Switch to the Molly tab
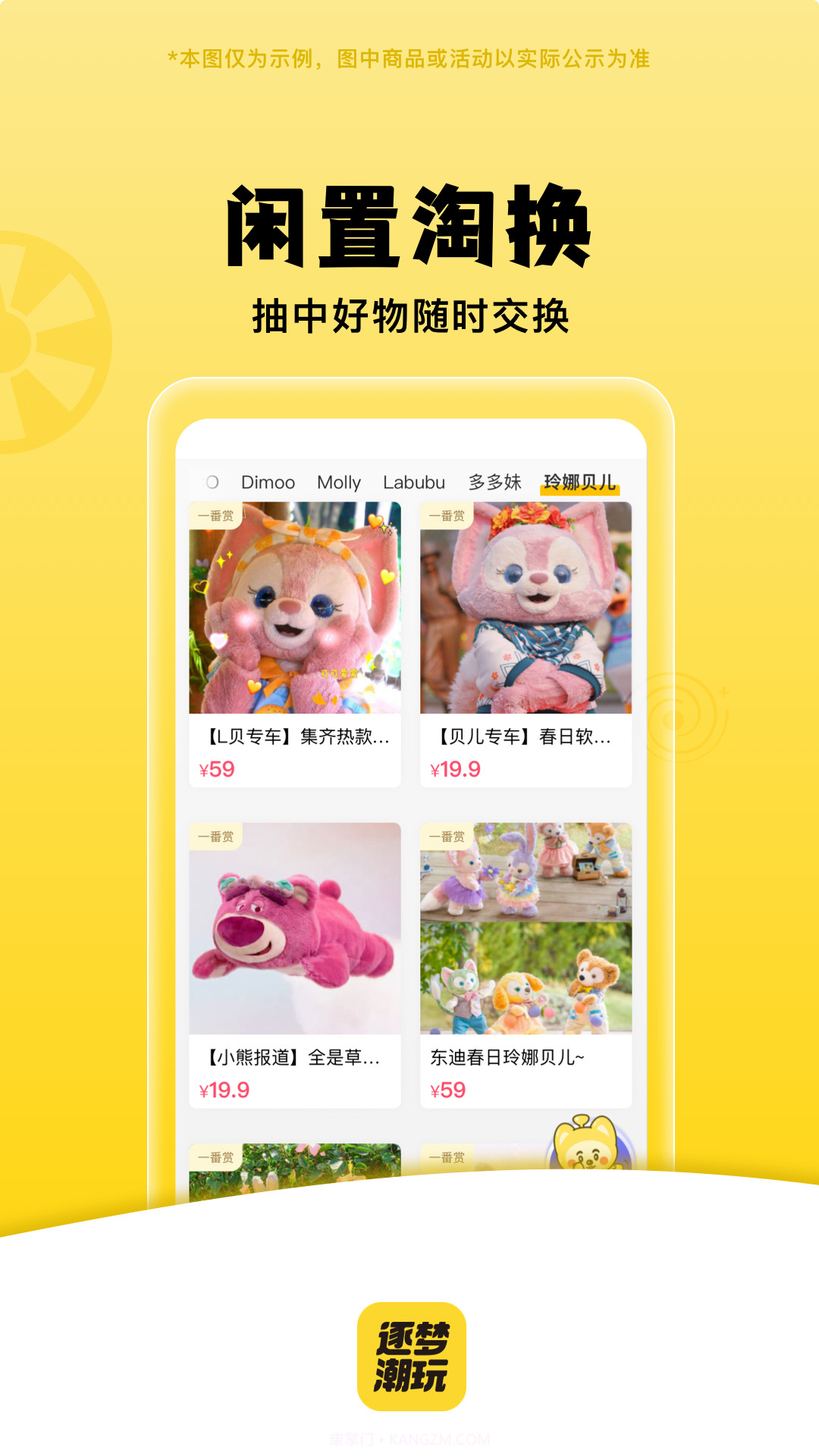Screen dimensions: 819x1456 (x=339, y=482)
